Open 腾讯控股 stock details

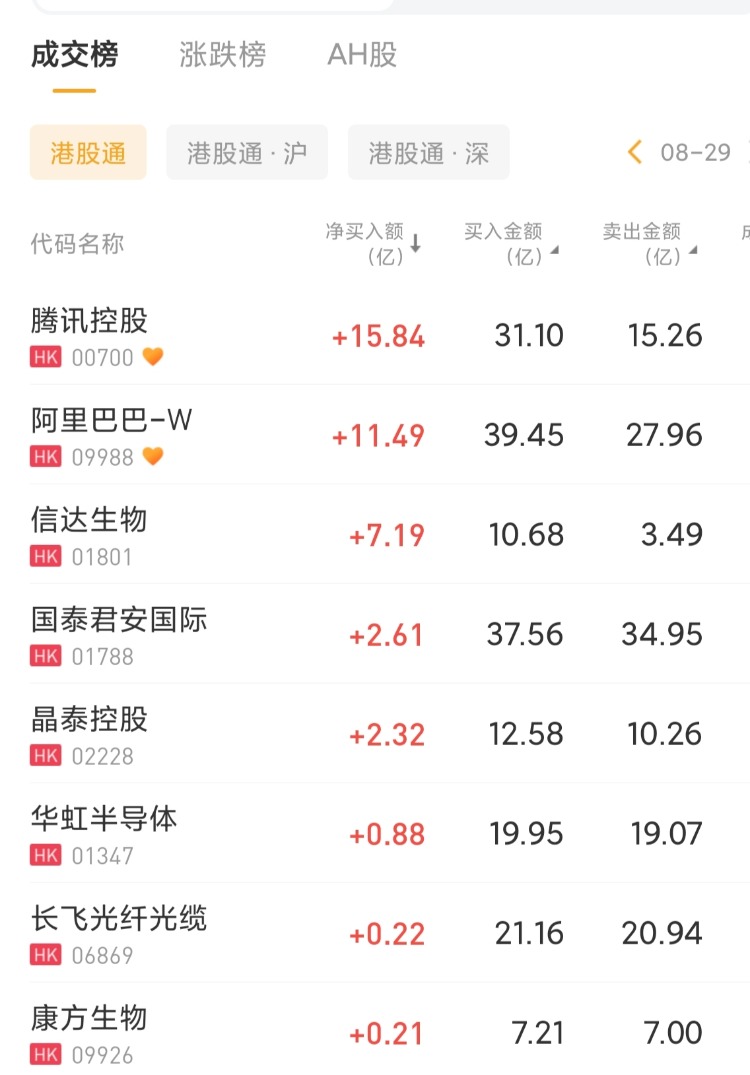90,334
